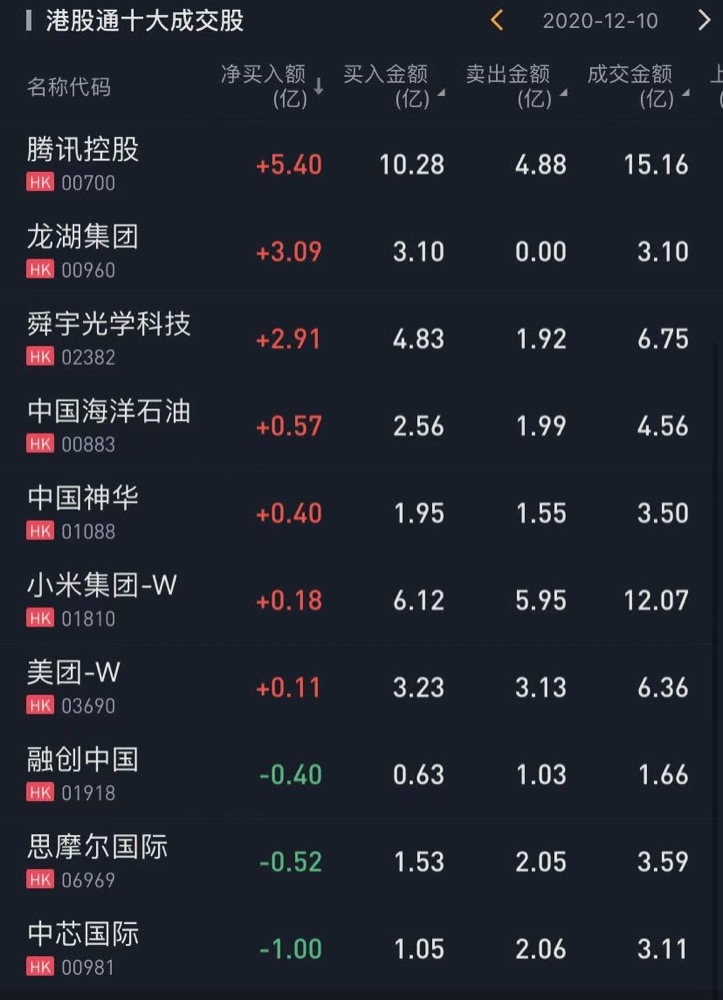
Task: Go to the next trading date
Action: 704,21
